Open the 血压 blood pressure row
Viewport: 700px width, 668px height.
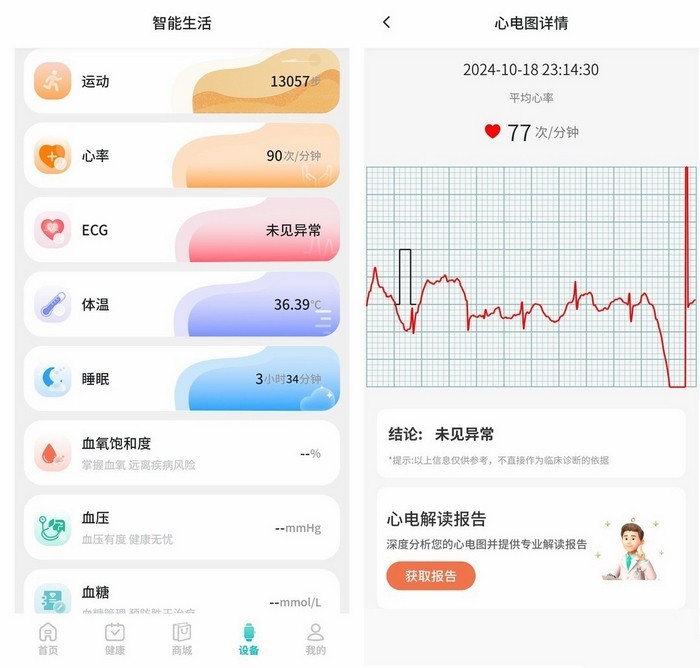pos(181,528)
